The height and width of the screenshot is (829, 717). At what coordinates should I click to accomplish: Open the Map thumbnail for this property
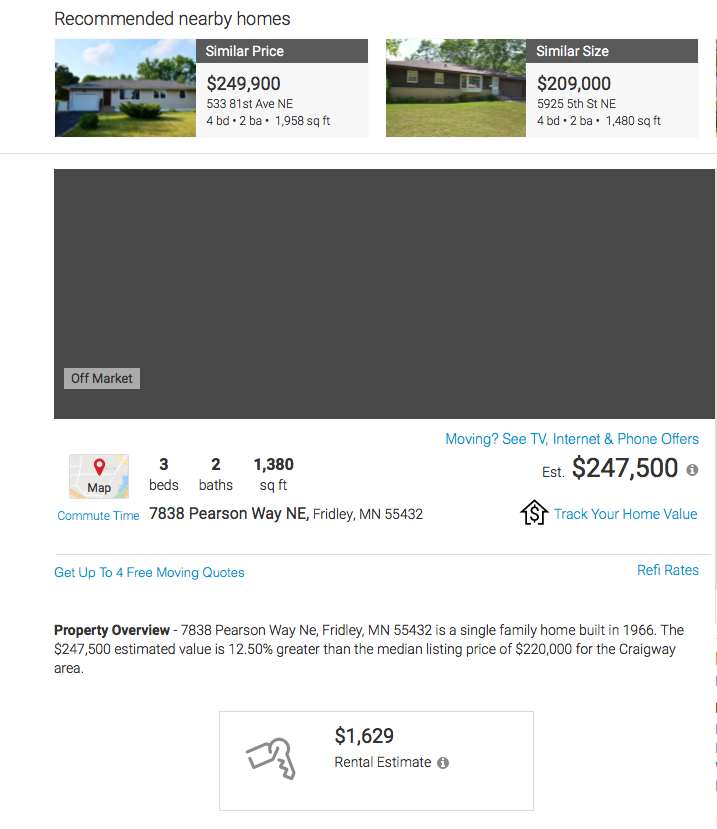pyautogui.click(x=99, y=476)
